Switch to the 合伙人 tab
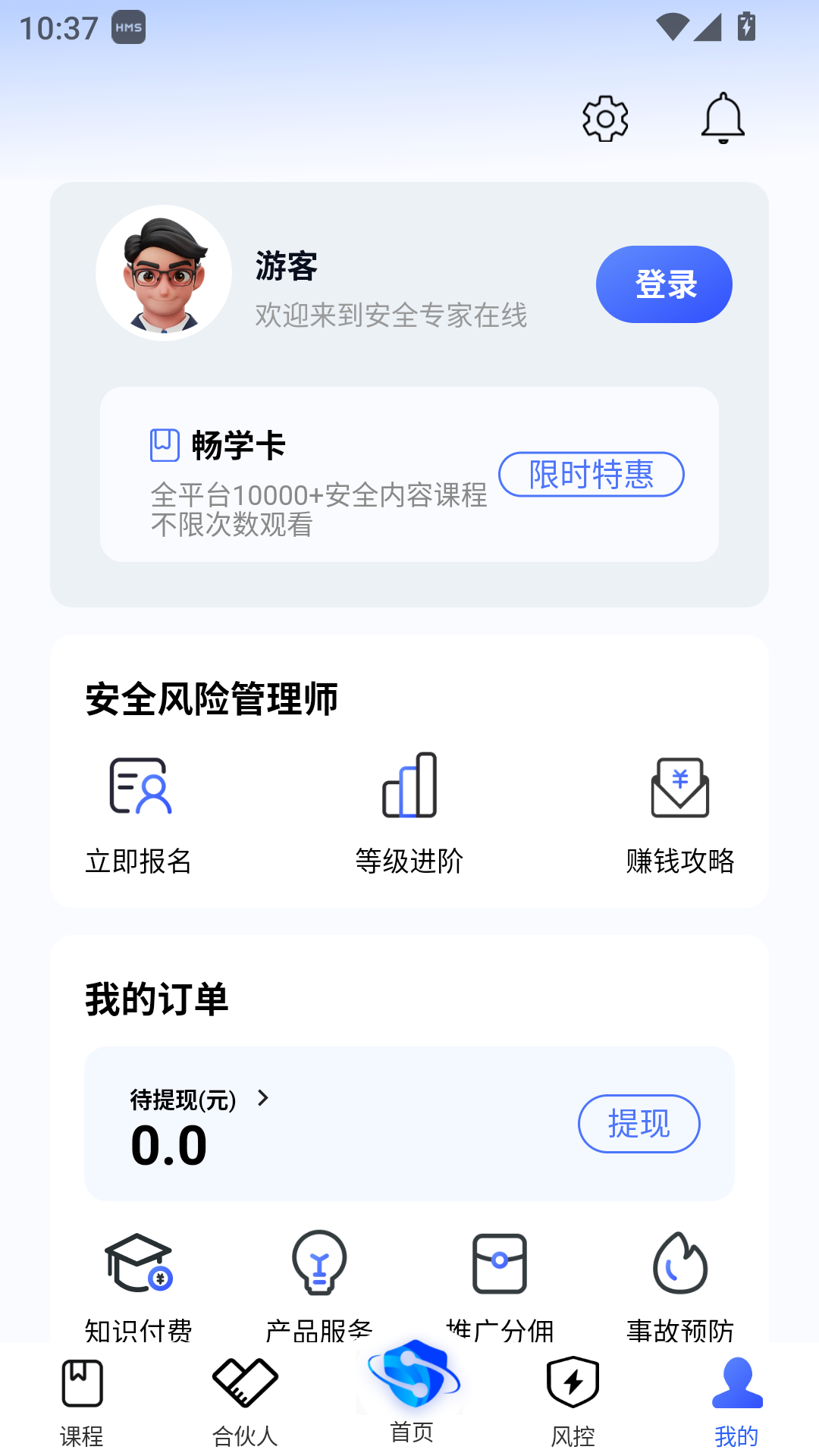 245,1403
